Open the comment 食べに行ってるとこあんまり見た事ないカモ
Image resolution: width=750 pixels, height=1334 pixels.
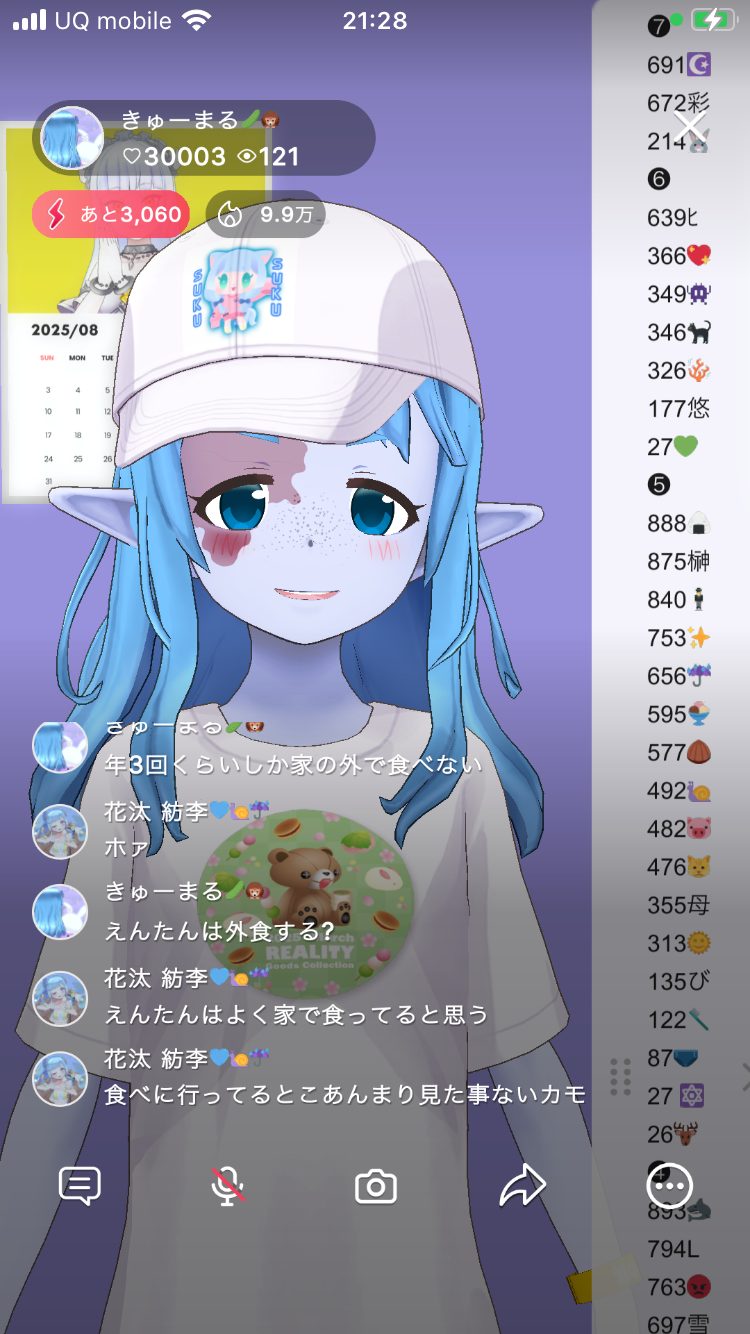[x=344, y=1094]
